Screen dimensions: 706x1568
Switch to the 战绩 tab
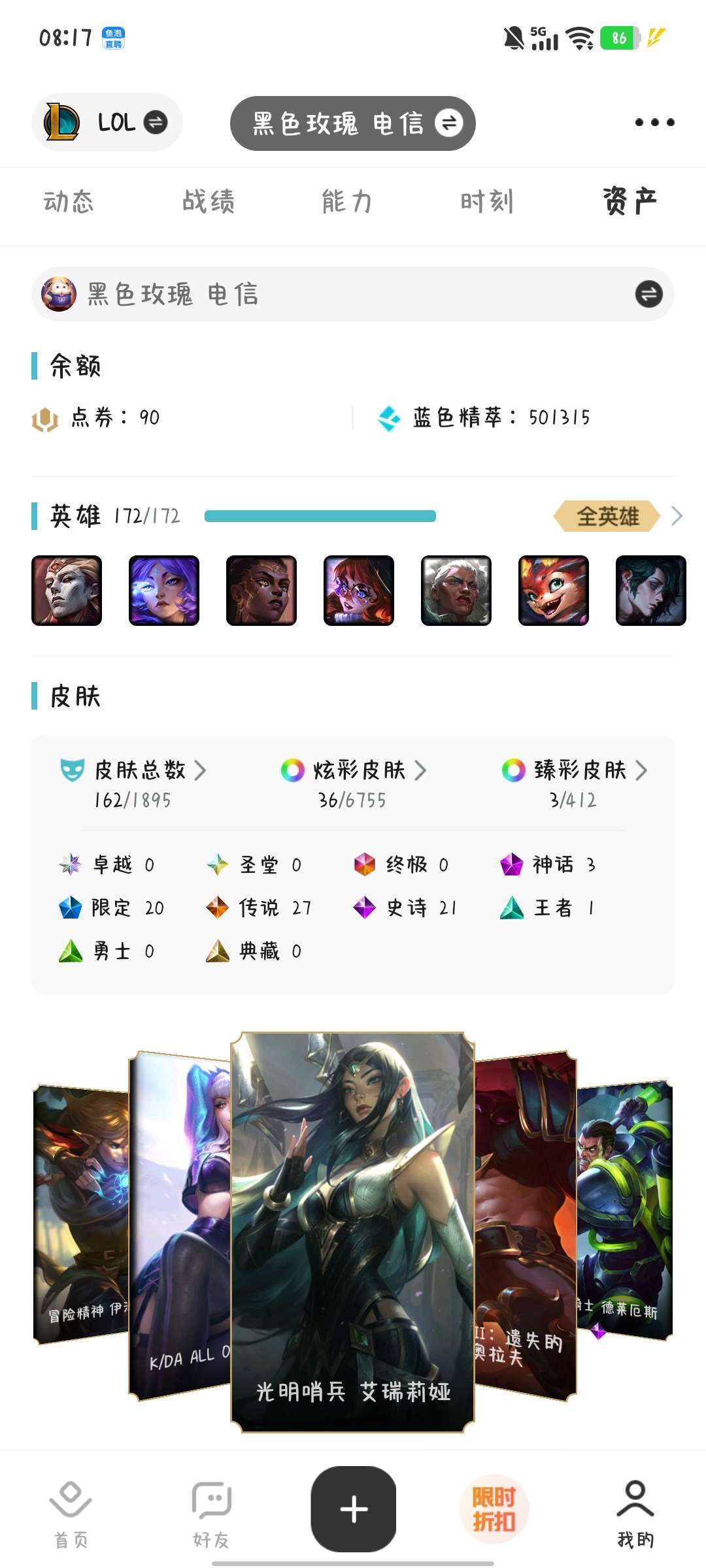(210, 202)
